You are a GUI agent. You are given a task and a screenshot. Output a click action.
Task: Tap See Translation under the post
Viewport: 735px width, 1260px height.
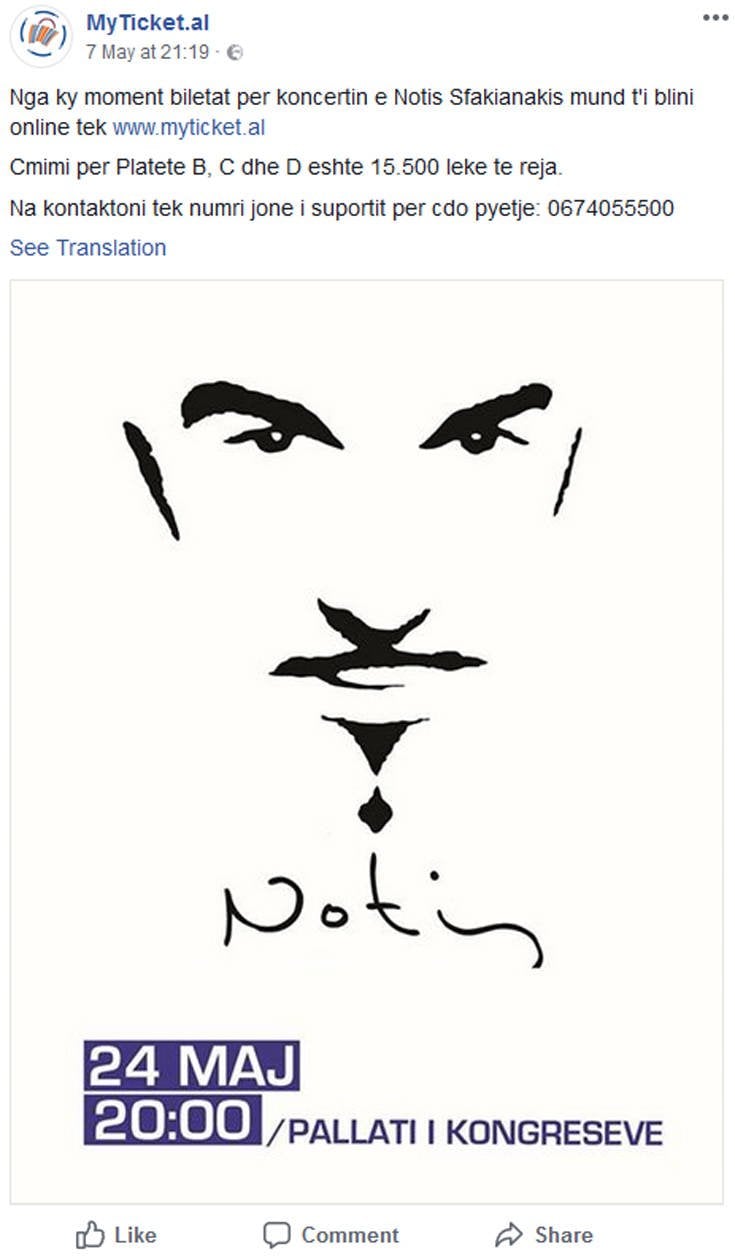(88, 247)
